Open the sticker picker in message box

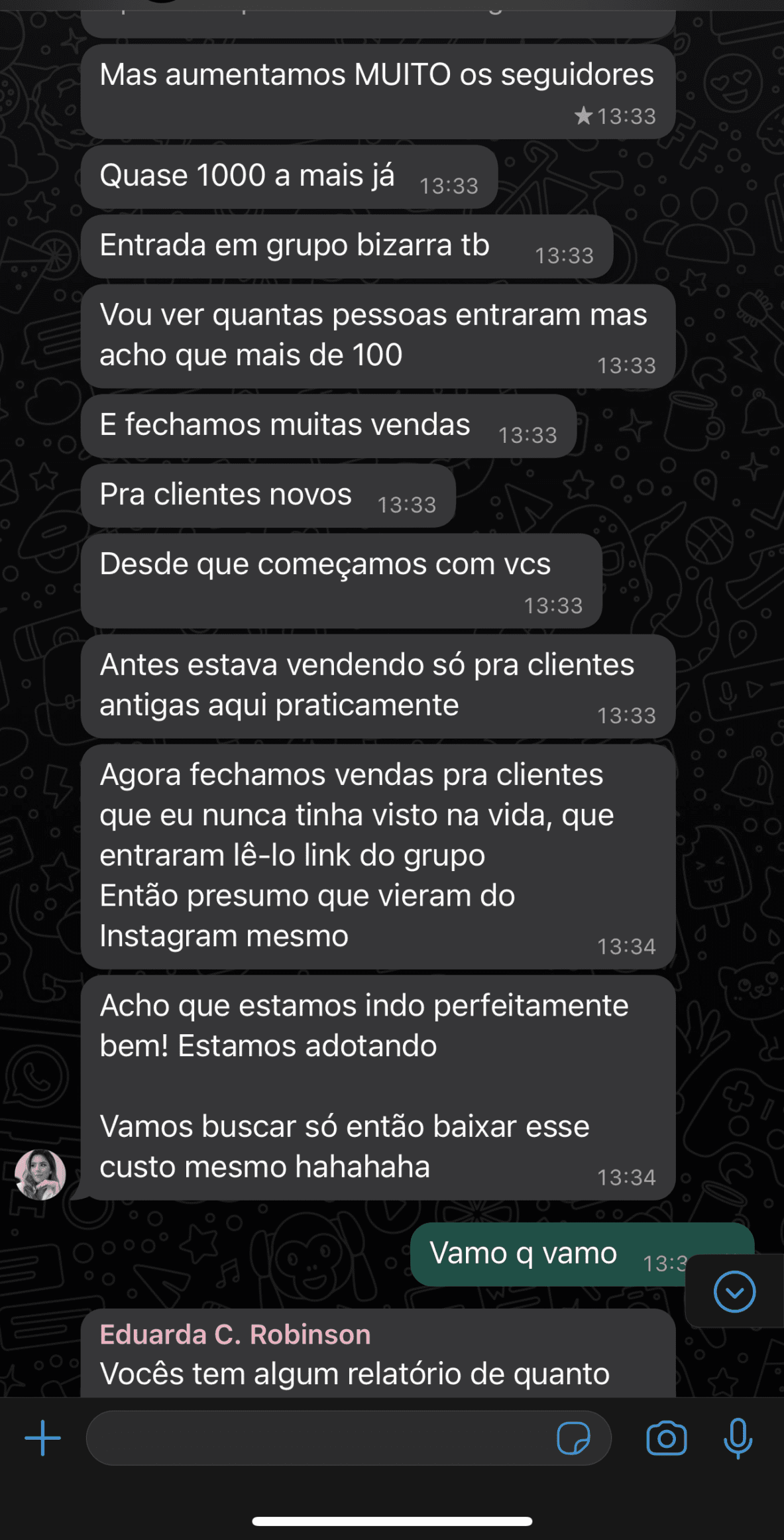573,1438
